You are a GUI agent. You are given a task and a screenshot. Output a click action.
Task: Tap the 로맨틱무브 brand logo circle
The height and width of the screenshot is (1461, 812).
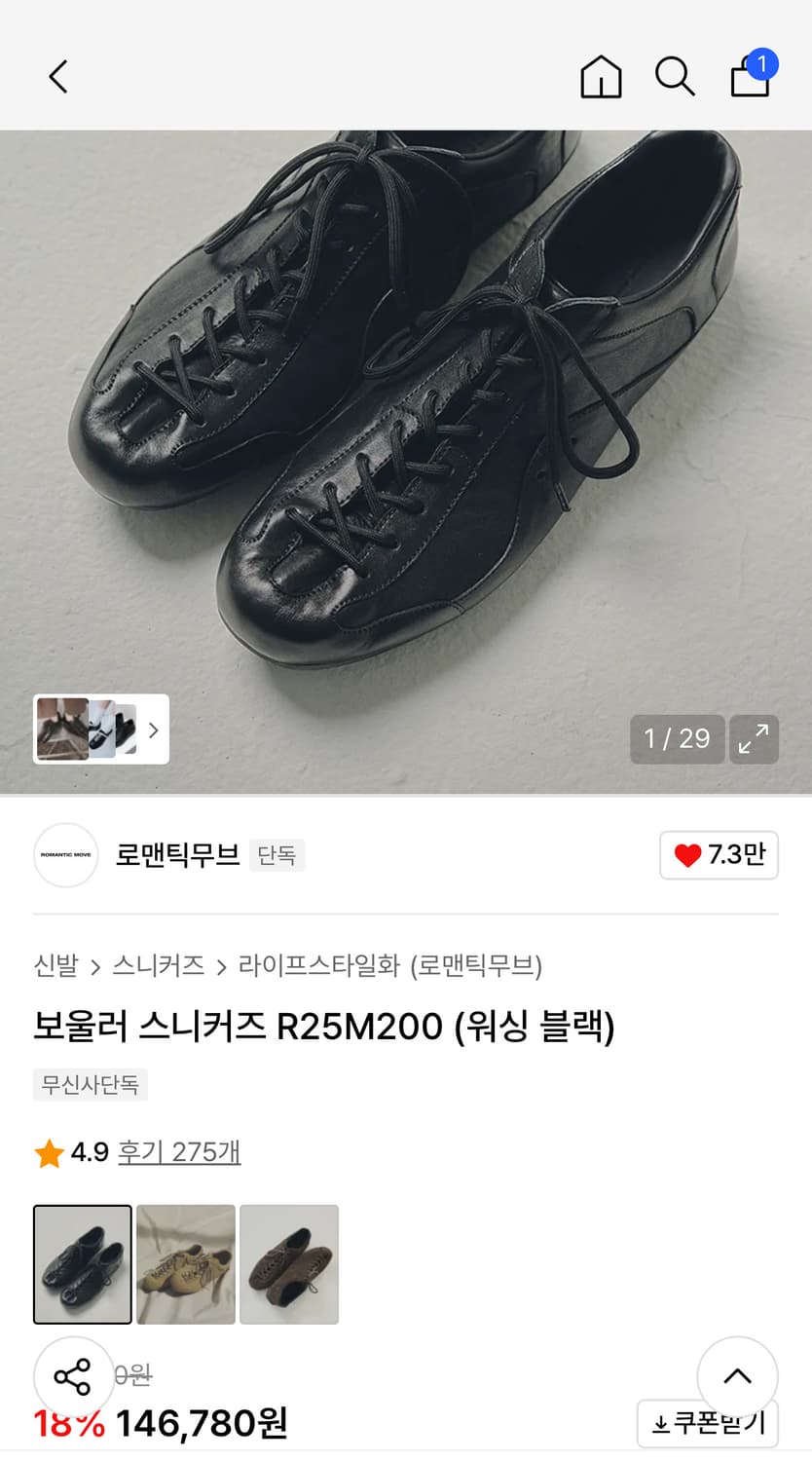pyautogui.click(x=65, y=855)
